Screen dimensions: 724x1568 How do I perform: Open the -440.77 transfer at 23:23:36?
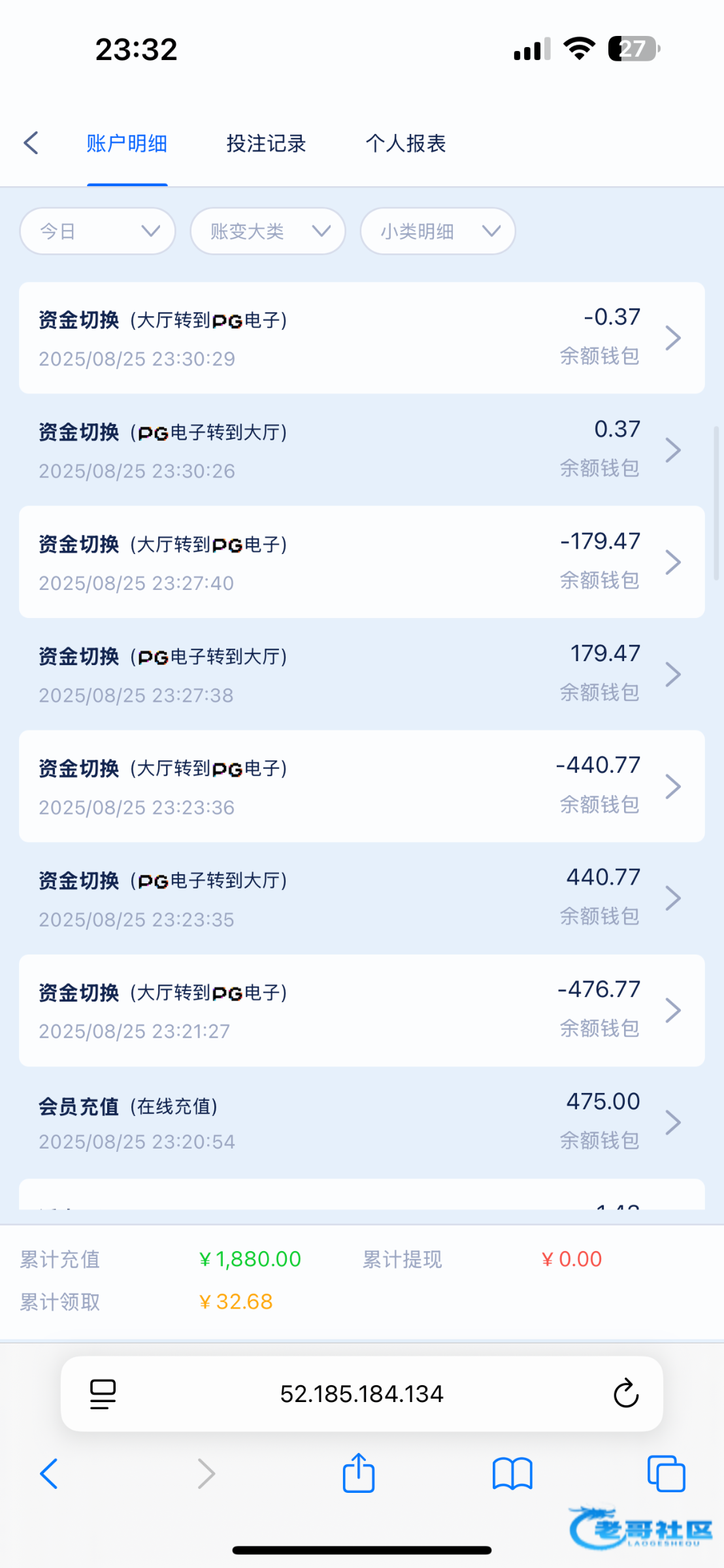[362, 786]
